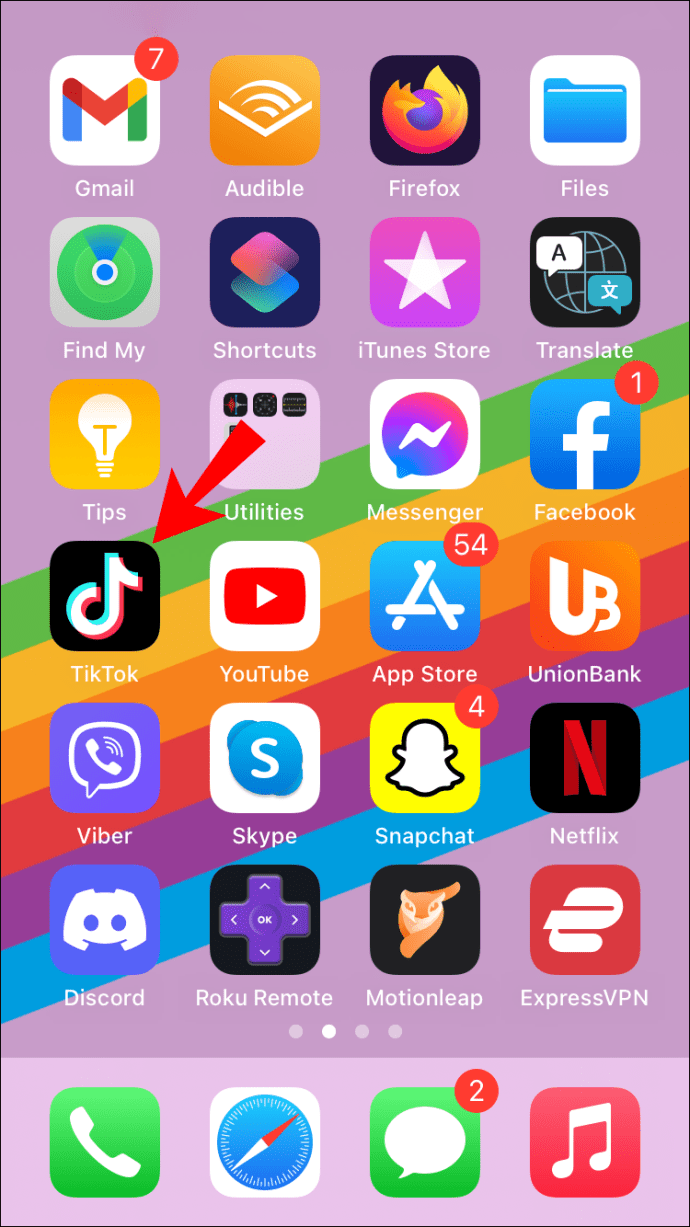The width and height of the screenshot is (690, 1227).
Task: Open Safari in the dock
Action: [265, 1142]
